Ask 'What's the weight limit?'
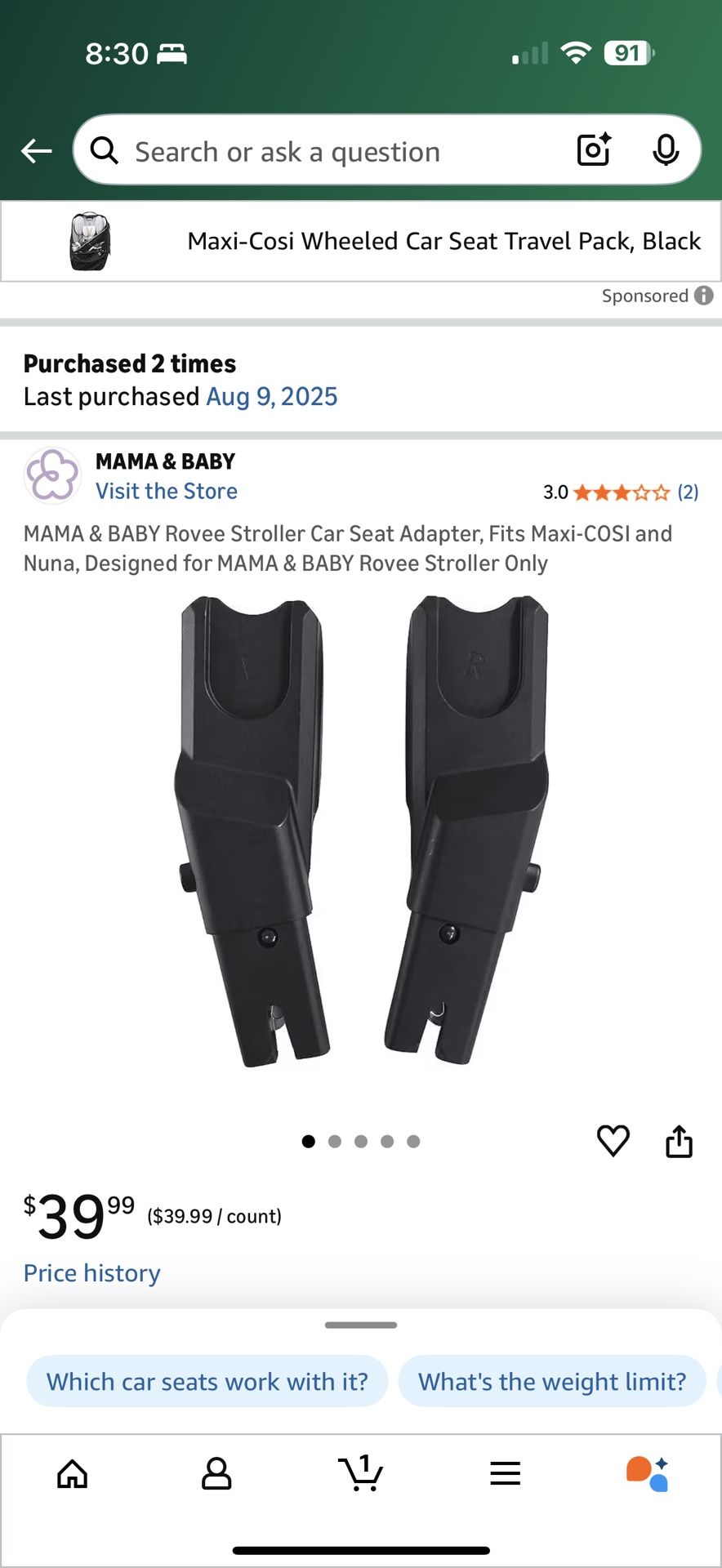This screenshot has height=1568, width=722. [x=551, y=1381]
